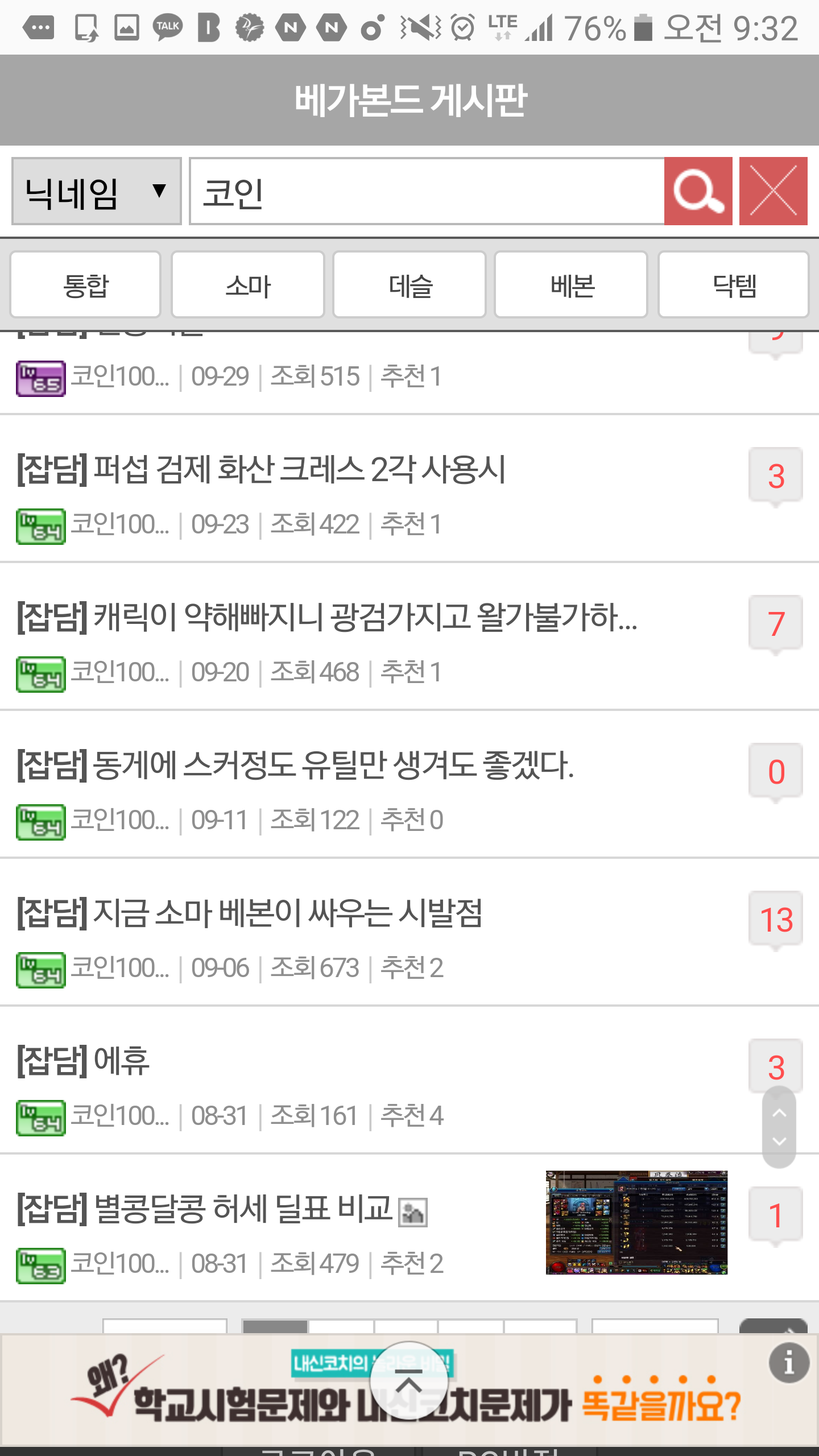Open the 베본 board tab
Screen dimensions: 819x1456
pos(571,284)
